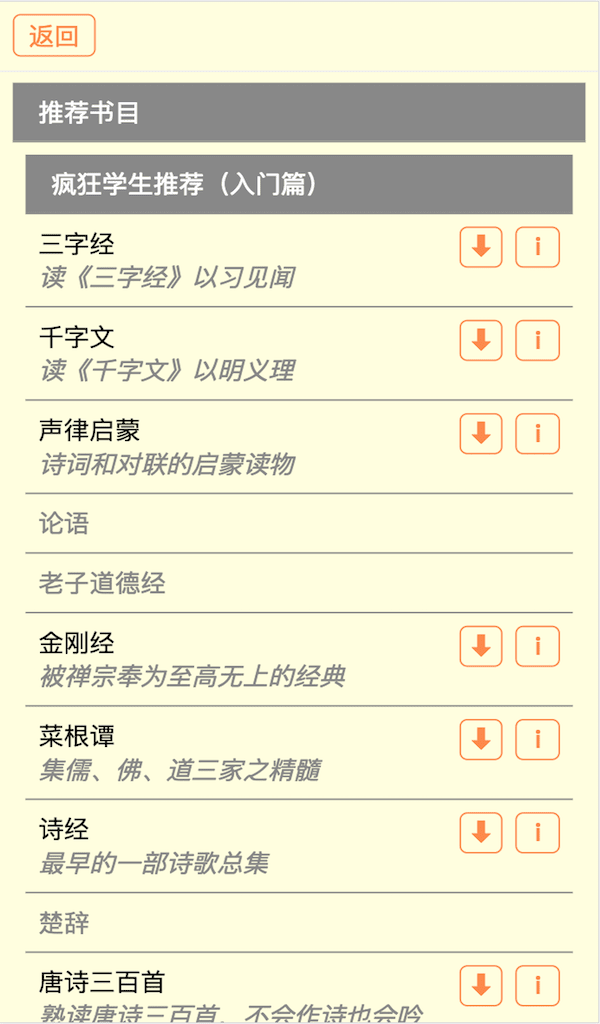Check info for 菜根谭
600x1024 pixels.
tap(537, 739)
